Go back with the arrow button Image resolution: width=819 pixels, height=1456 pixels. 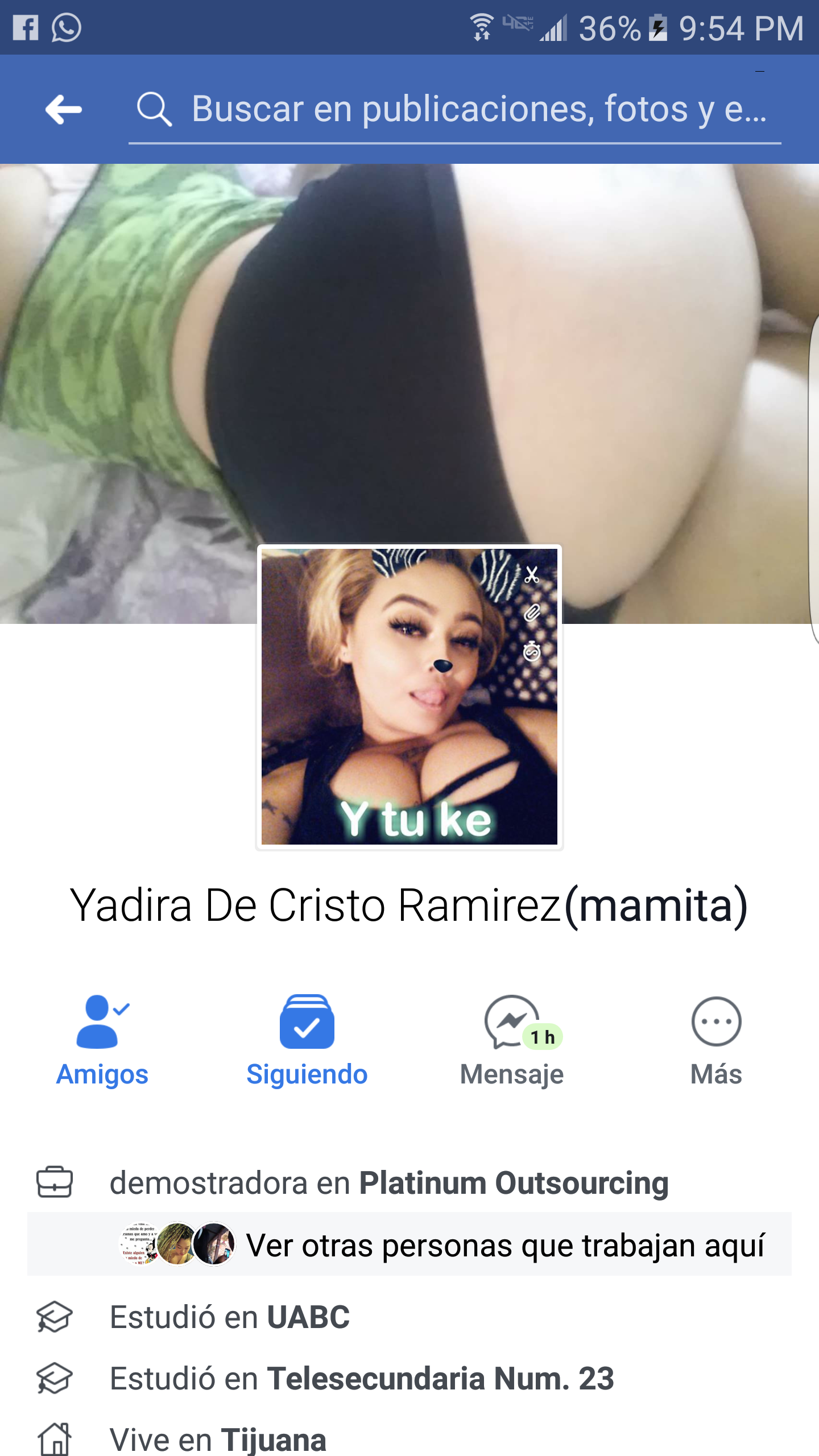coord(64,109)
